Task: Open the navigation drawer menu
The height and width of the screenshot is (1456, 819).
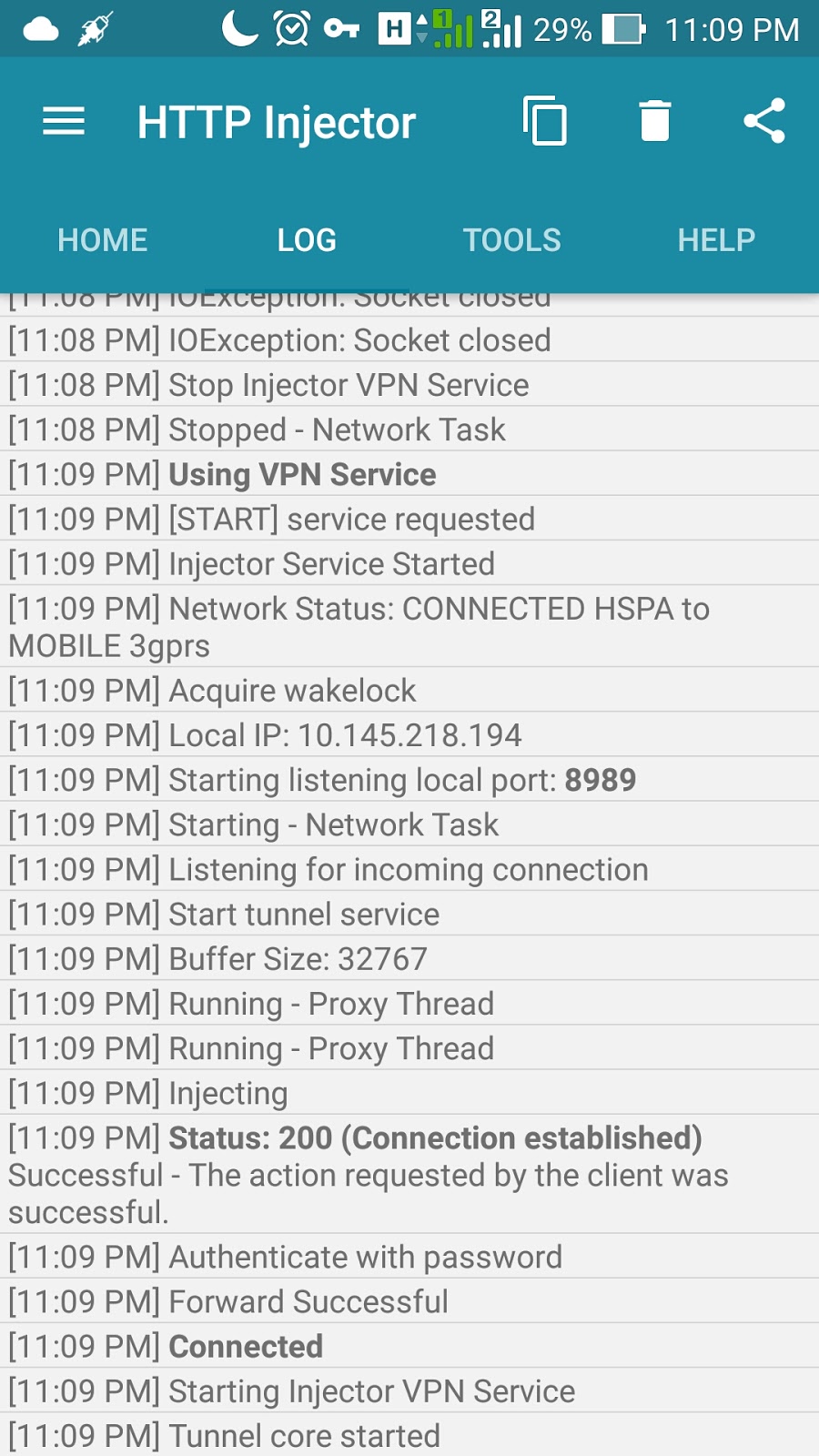Action: pos(64,121)
